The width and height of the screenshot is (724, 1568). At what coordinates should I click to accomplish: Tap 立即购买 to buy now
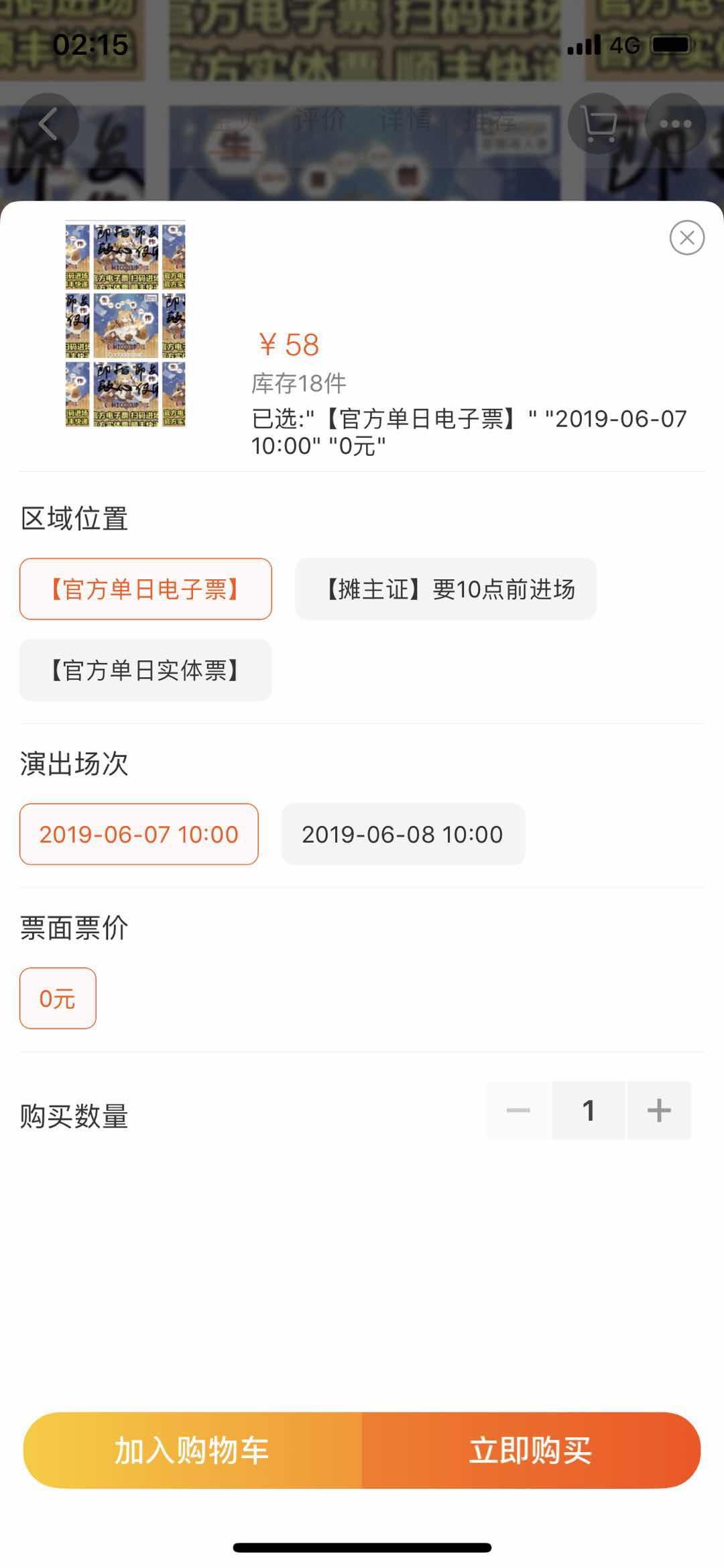tap(530, 1450)
